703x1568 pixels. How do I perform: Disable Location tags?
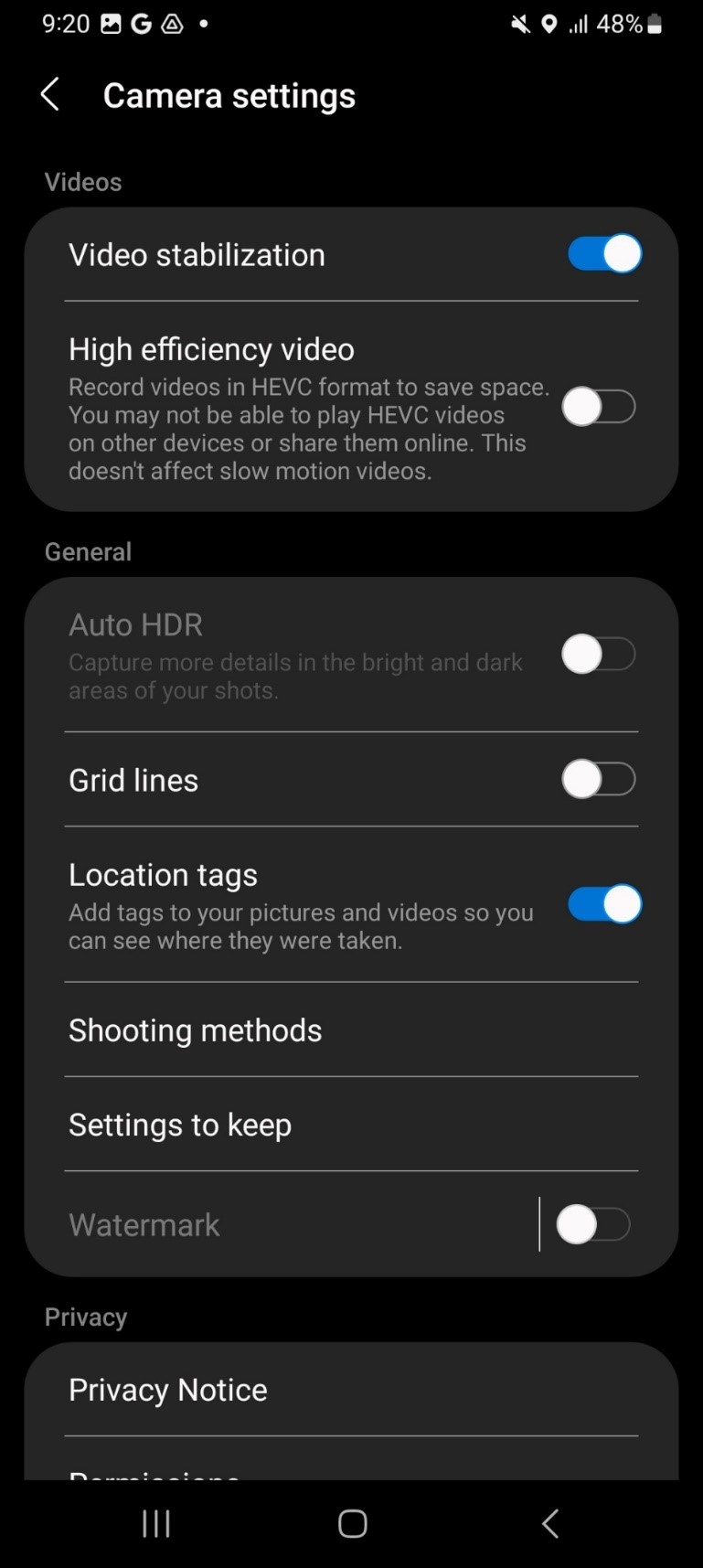604,904
